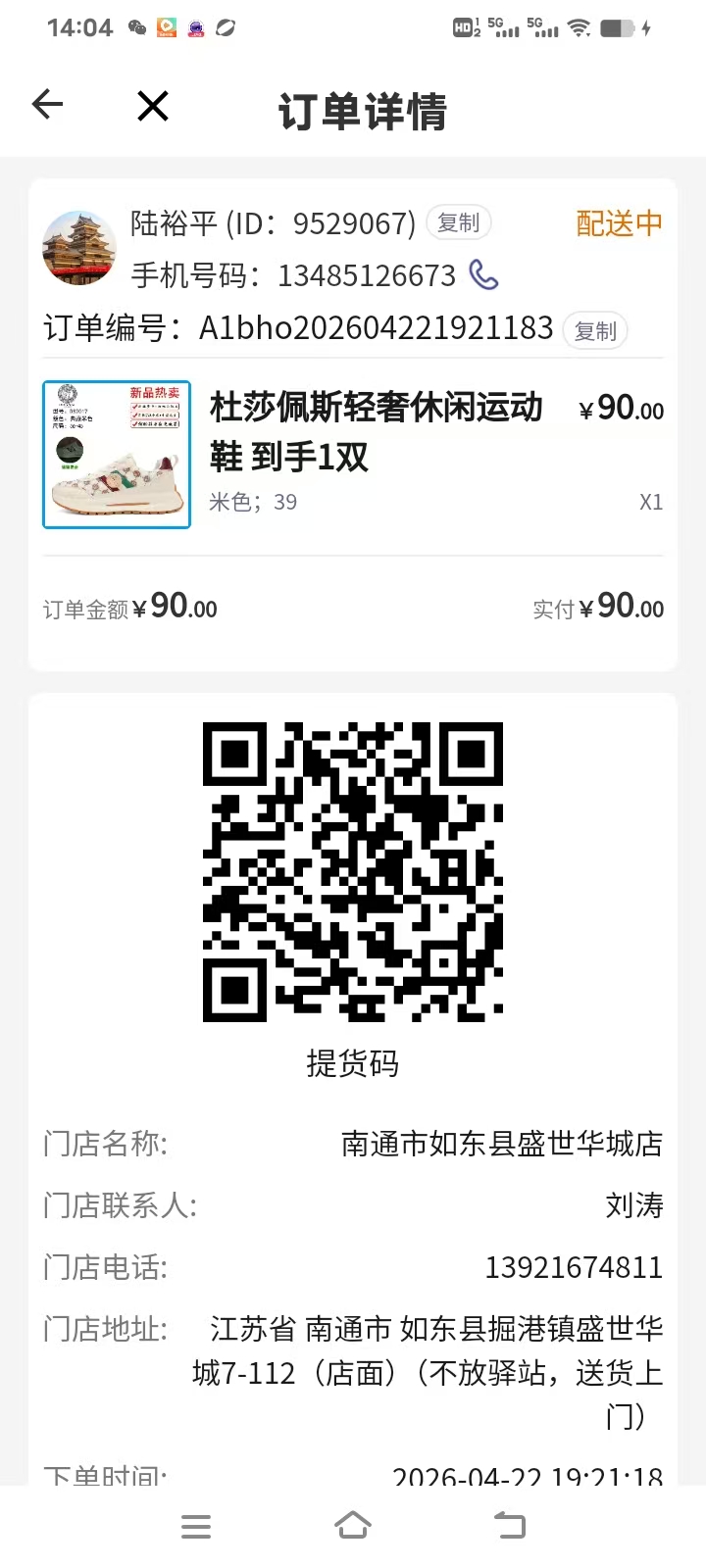Call the customer via the phone icon
The height and width of the screenshot is (1568, 706).
point(483,275)
